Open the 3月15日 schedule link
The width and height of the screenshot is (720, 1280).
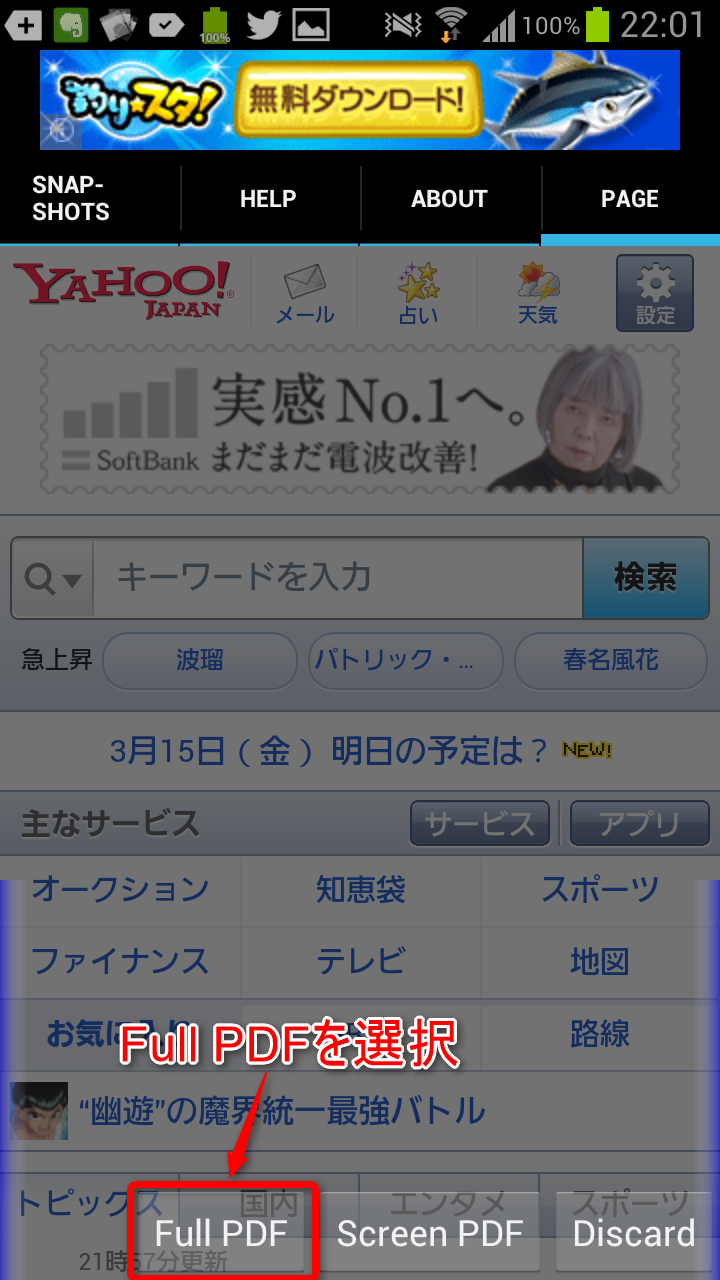pos(330,751)
